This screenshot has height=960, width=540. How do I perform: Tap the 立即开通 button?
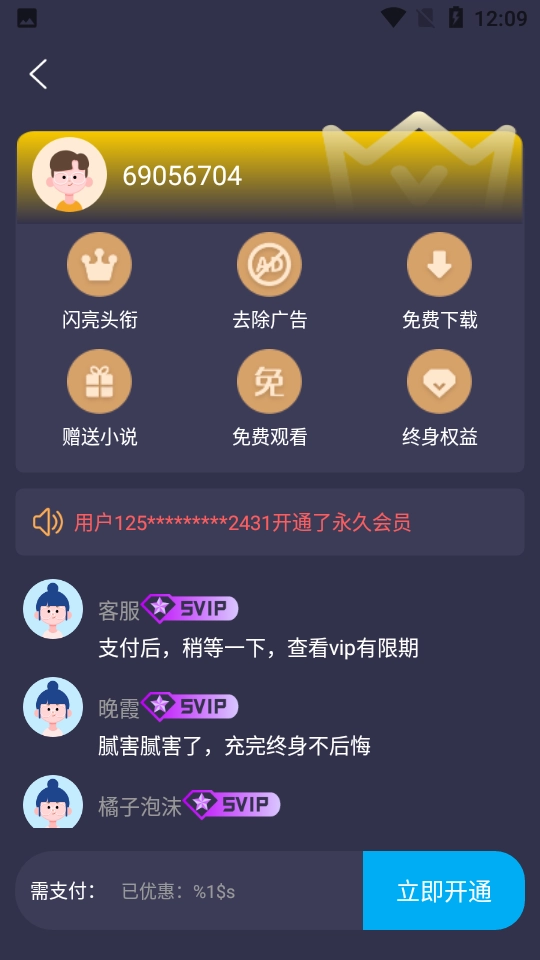click(444, 890)
